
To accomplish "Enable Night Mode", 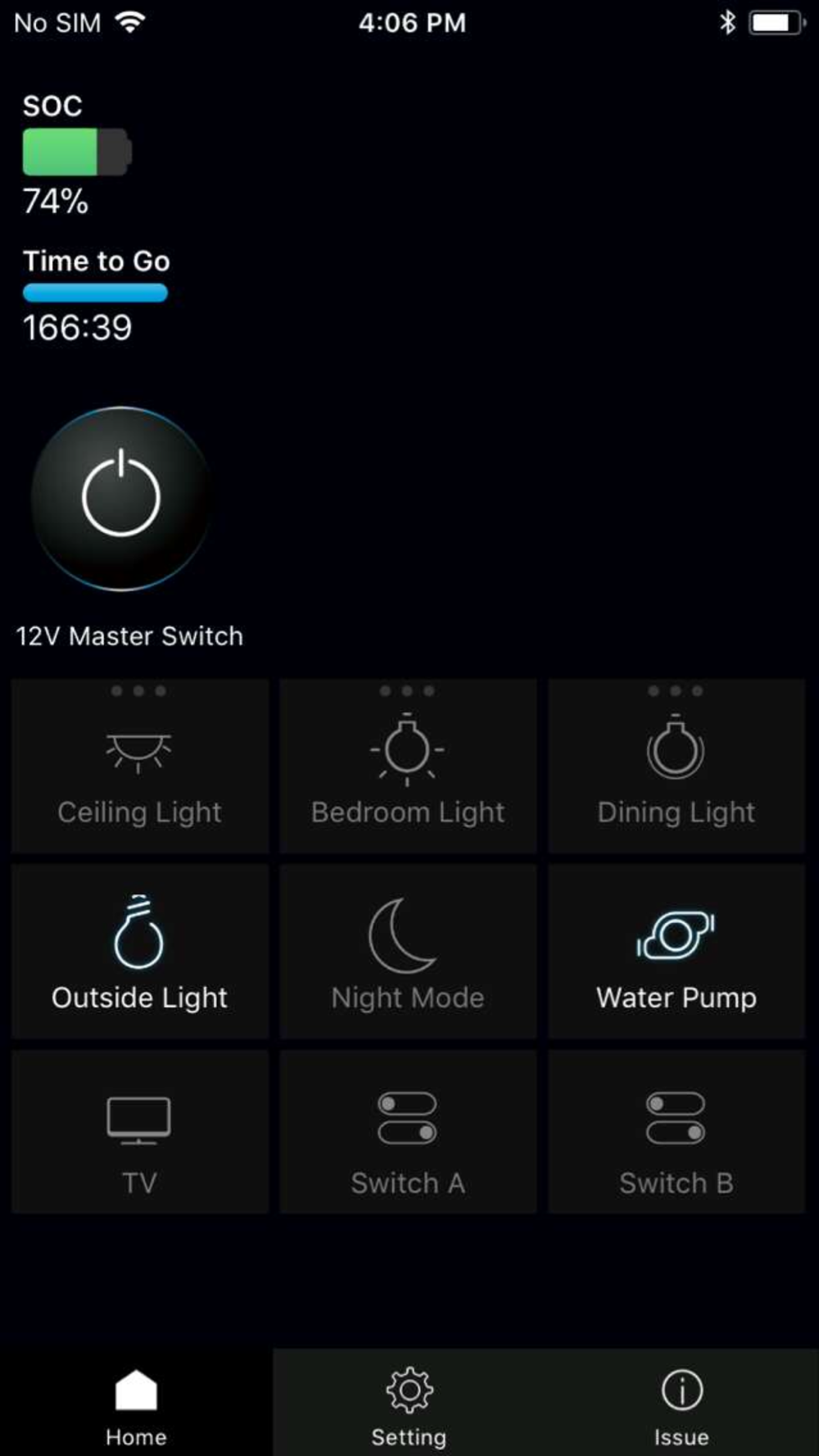I will pyautogui.click(x=408, y=952).
